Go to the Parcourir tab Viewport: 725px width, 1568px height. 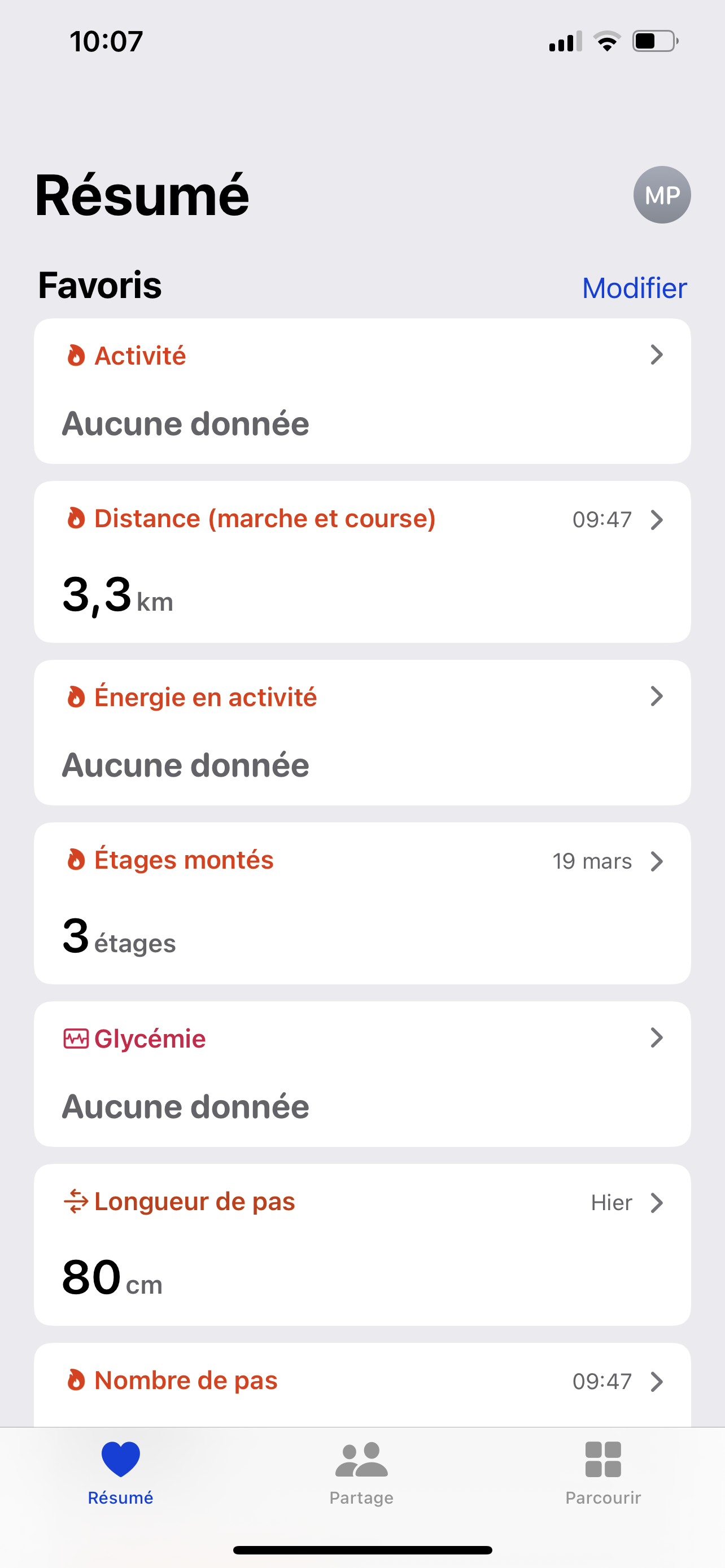(x=602, y=1472)
